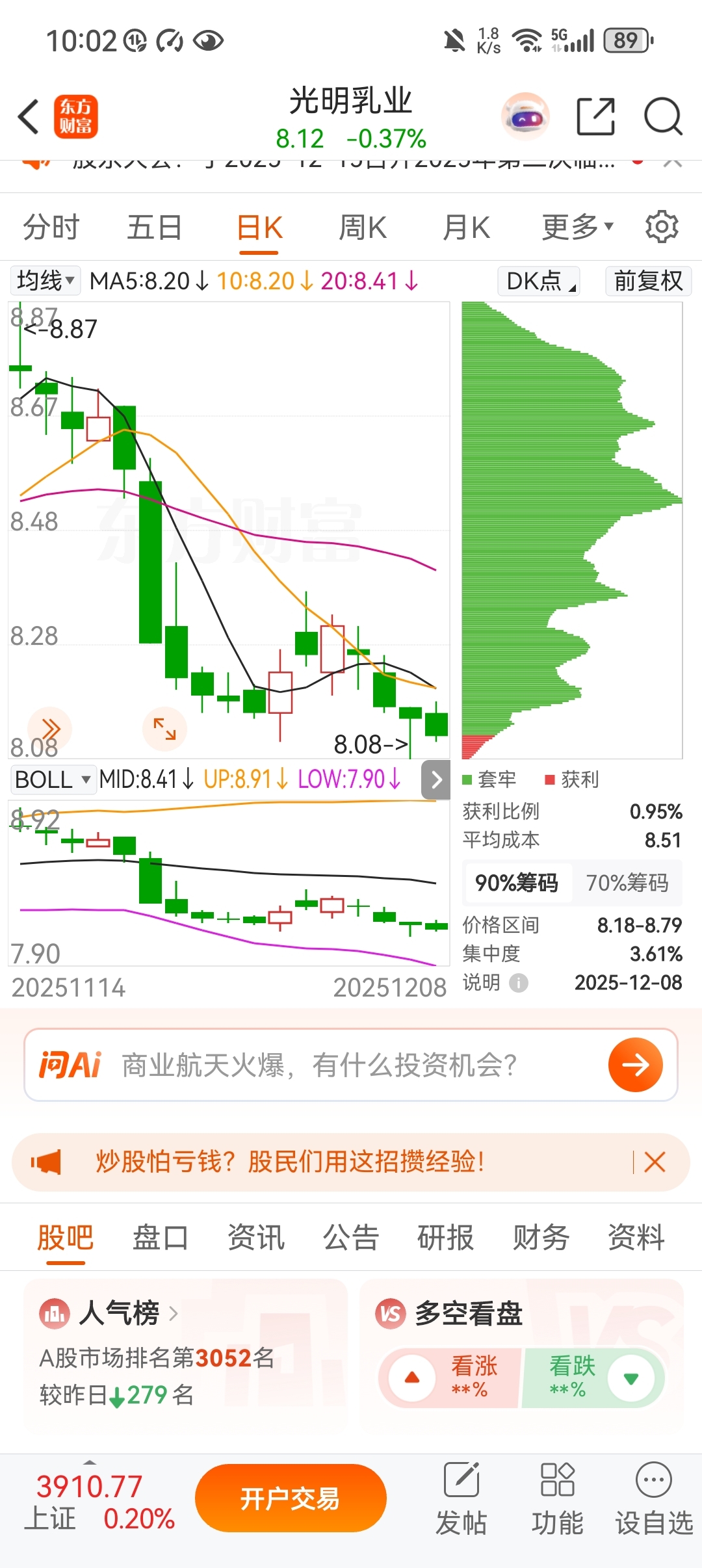Open the 公告 tab
Viewport: 702px width, 1568px height.
(350, 1237)
